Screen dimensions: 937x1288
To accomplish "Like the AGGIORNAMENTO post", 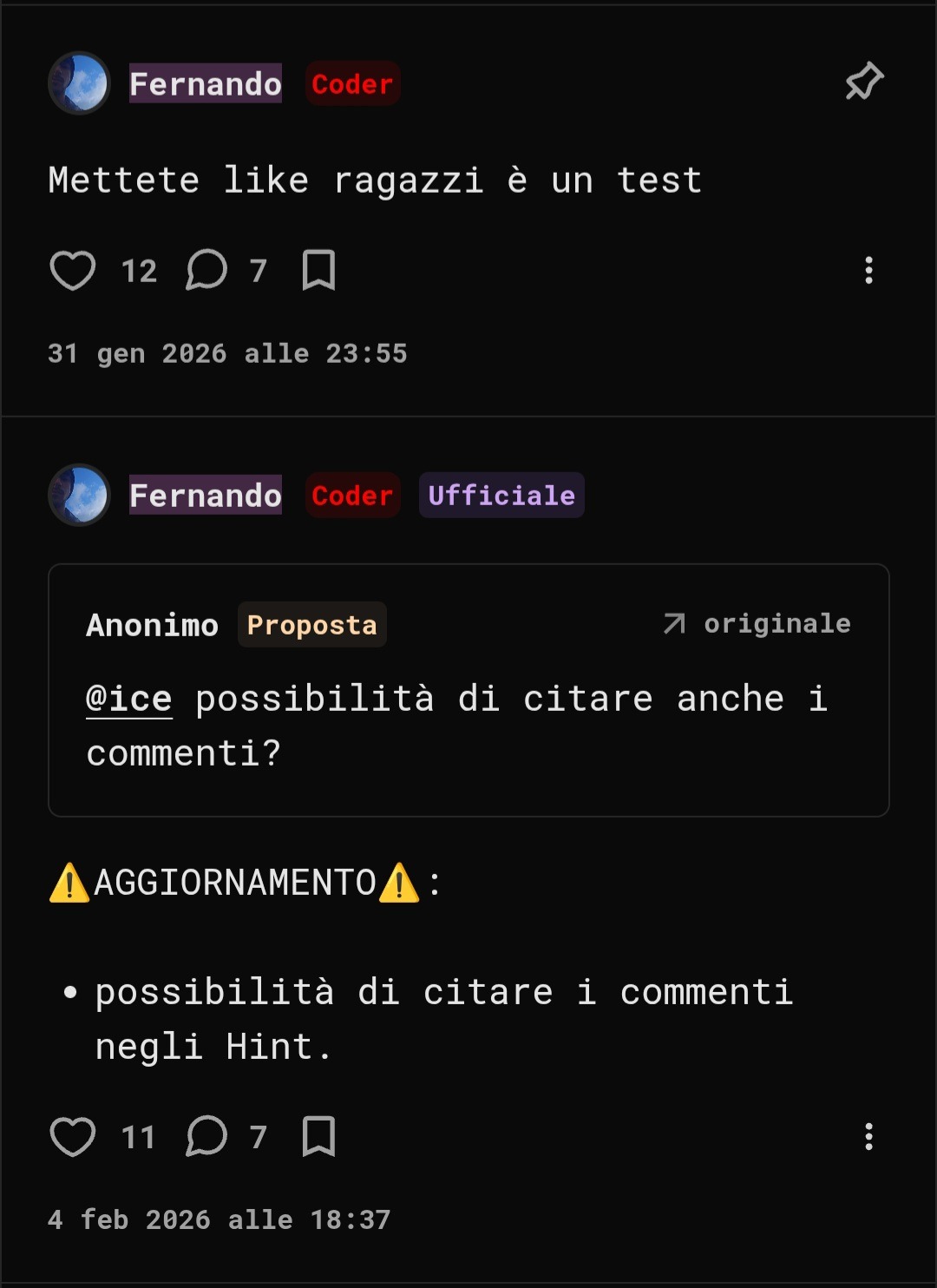I will coord(73,1137).
